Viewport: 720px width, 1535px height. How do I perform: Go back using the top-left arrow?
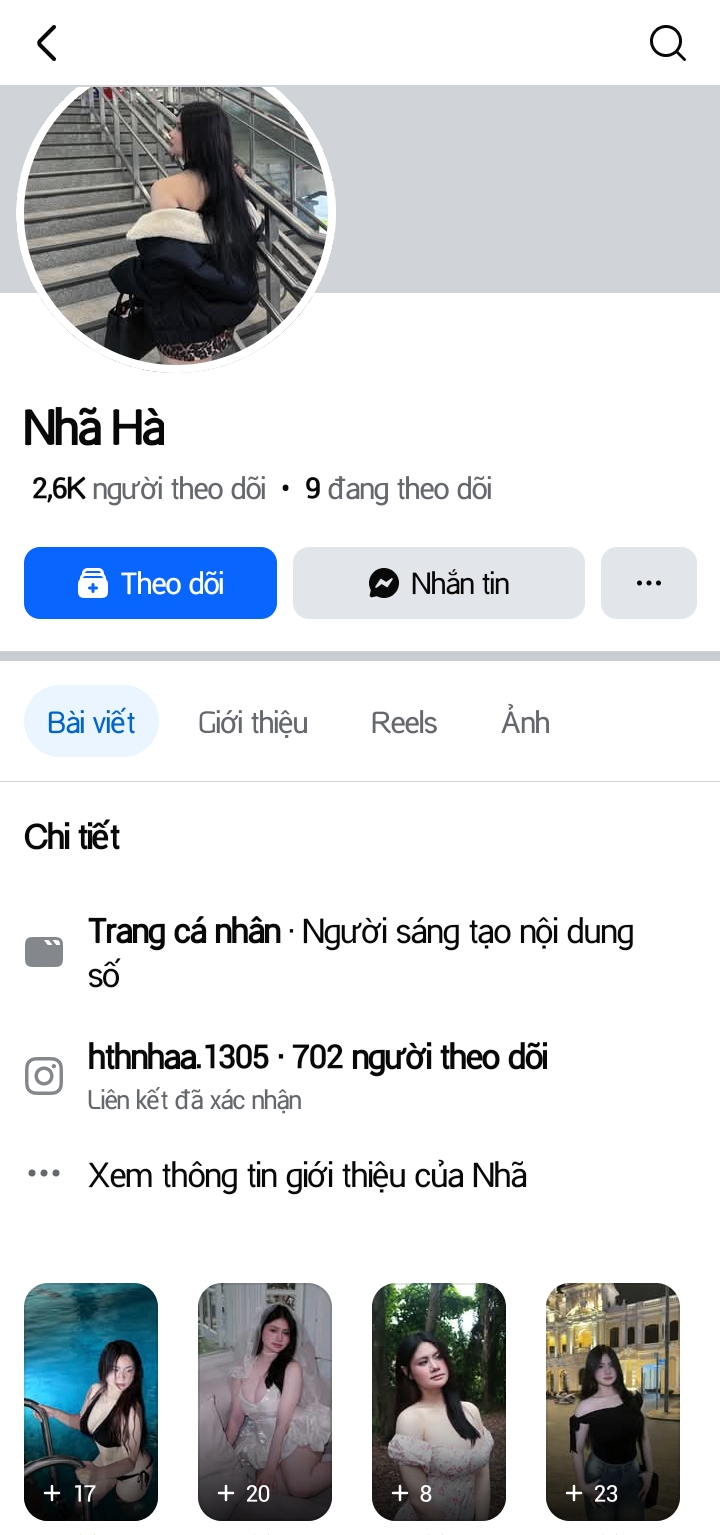pyautogui.click(x=46, y=43)
